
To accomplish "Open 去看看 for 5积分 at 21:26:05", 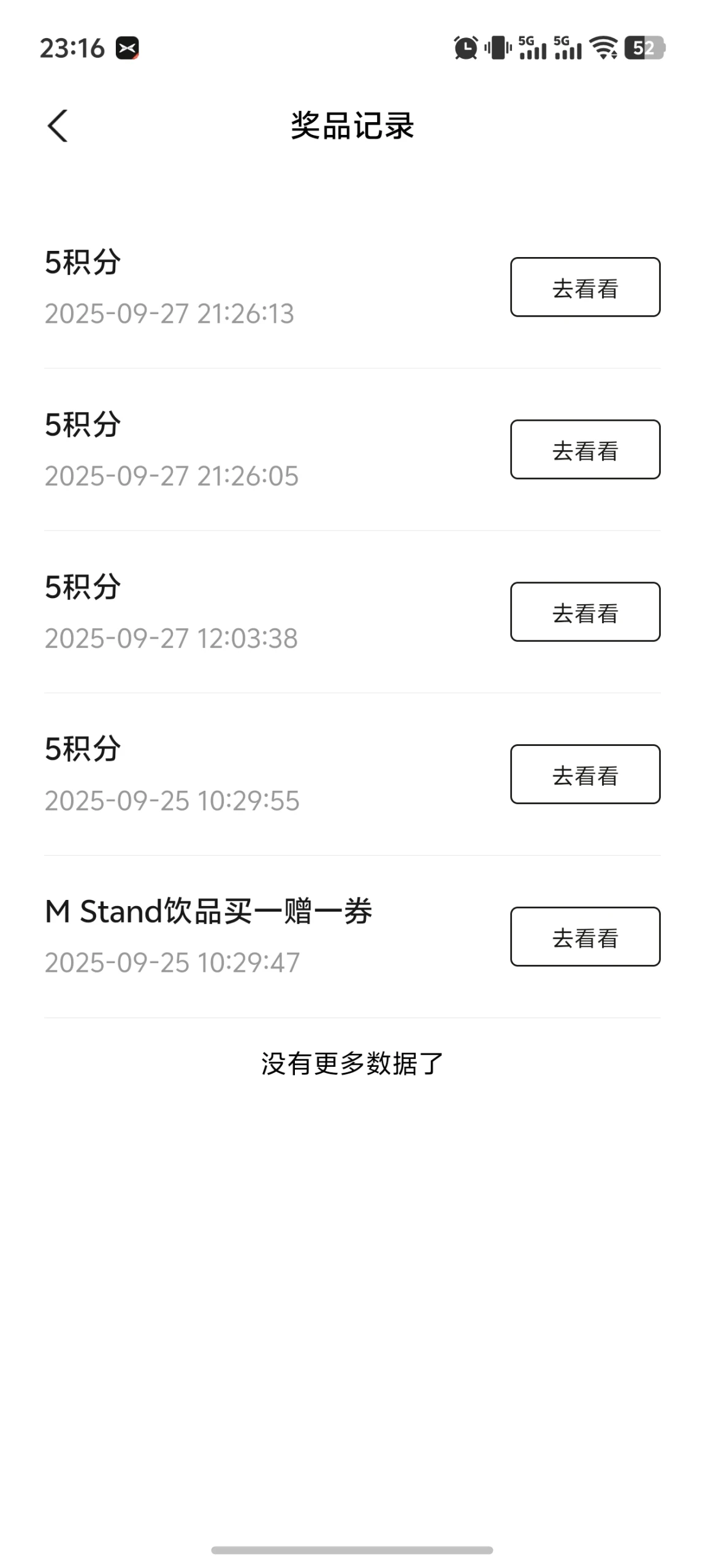I will coord(585,450).
